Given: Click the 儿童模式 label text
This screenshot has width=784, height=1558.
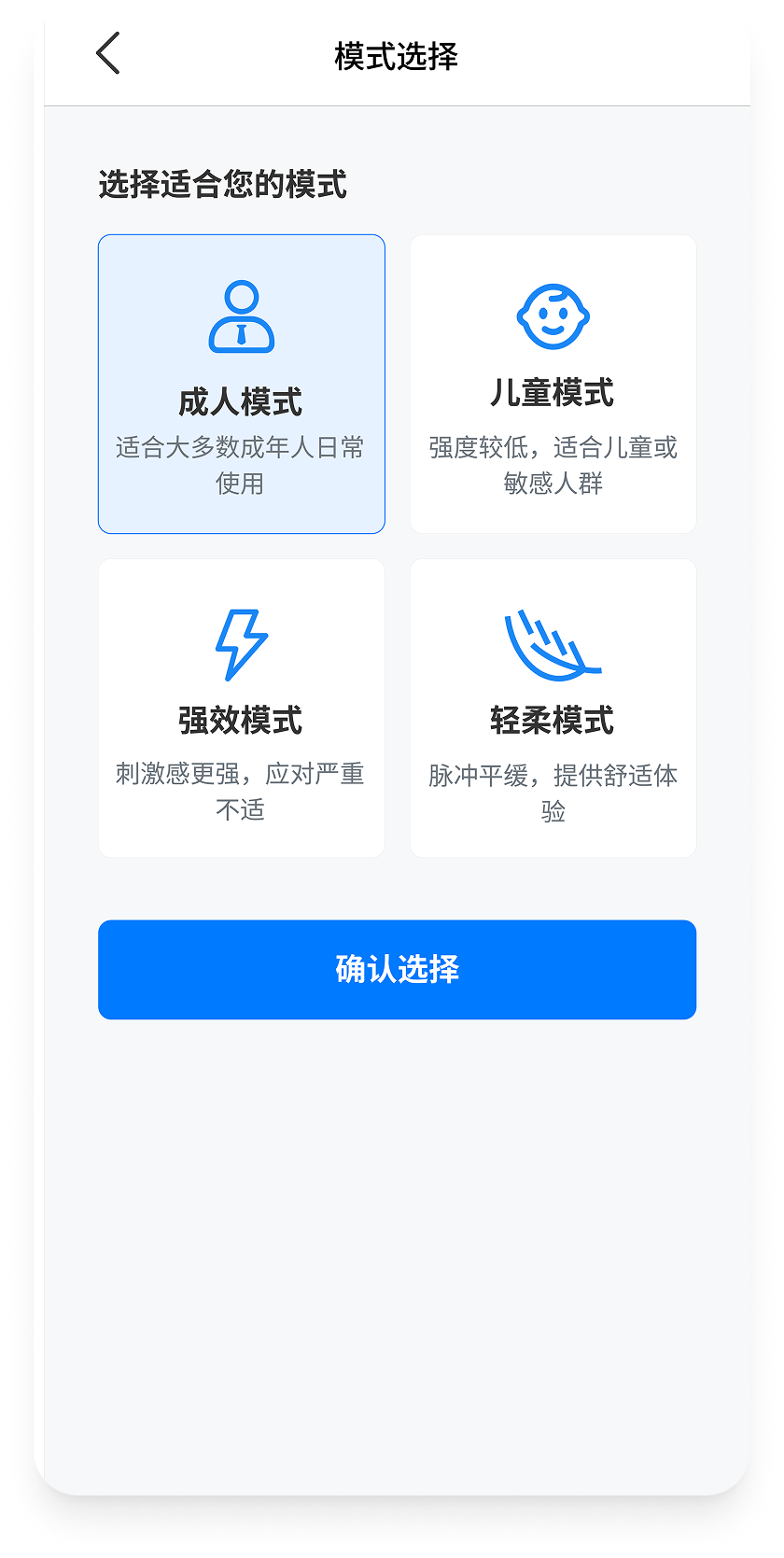Looking at the screenshot, I should 553,394.
